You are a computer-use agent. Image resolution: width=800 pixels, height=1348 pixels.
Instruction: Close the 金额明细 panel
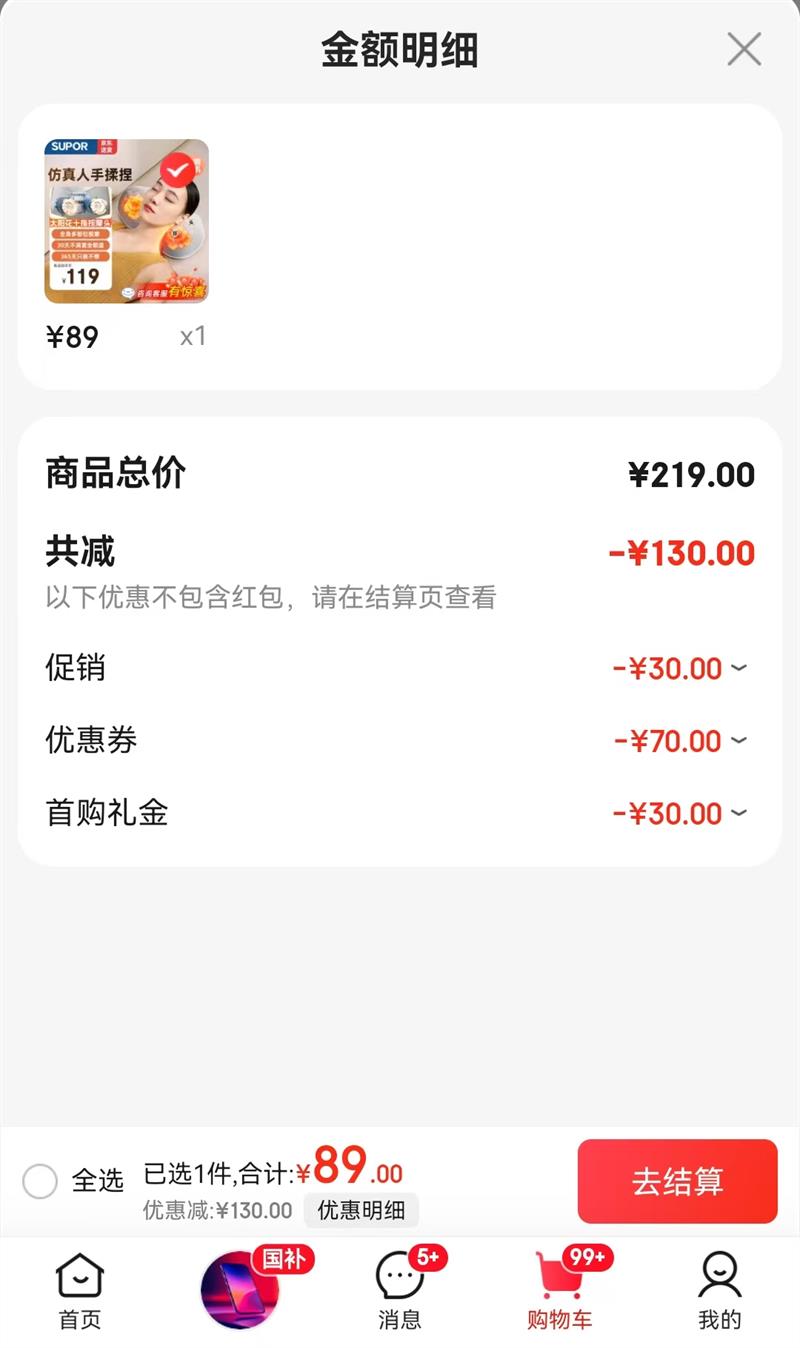point(744,49)
